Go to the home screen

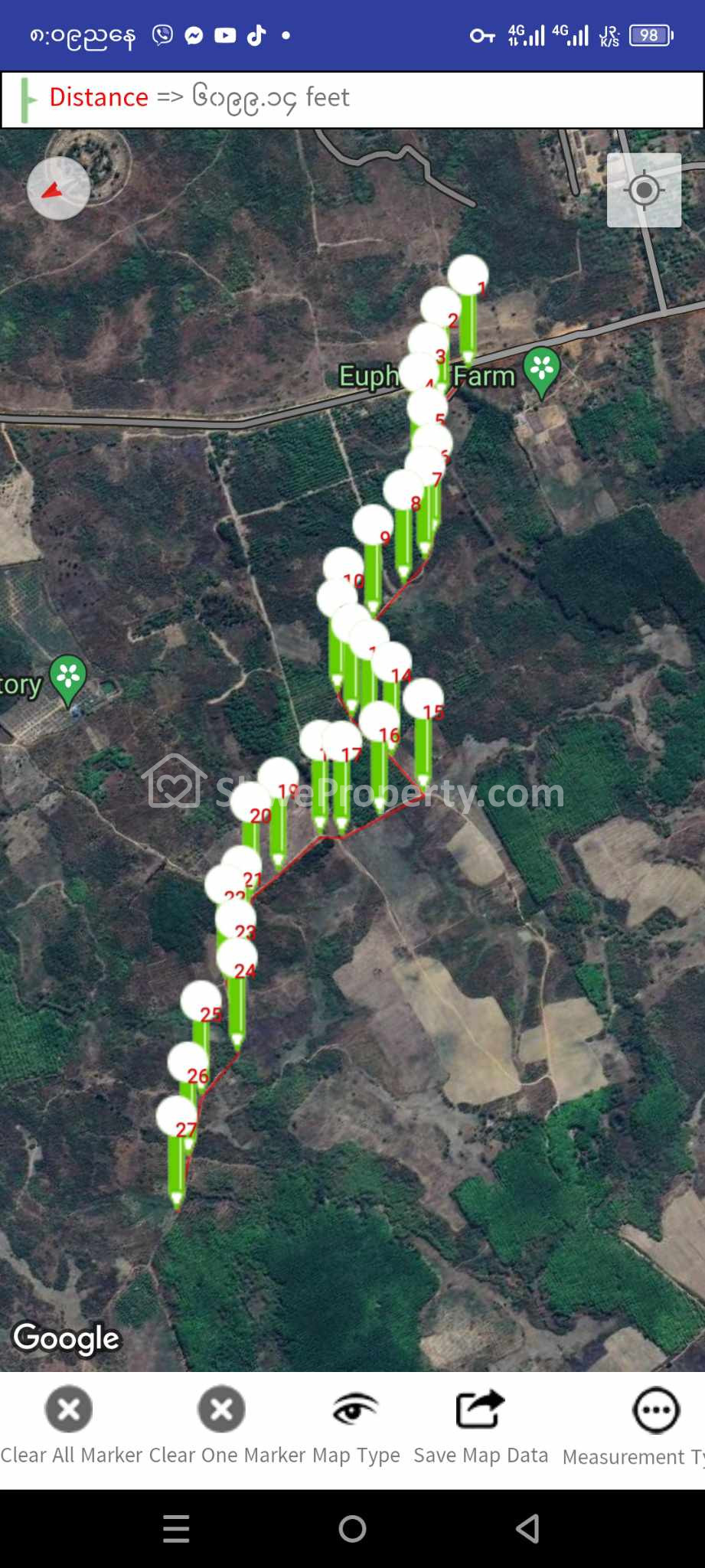(352, 1528)
